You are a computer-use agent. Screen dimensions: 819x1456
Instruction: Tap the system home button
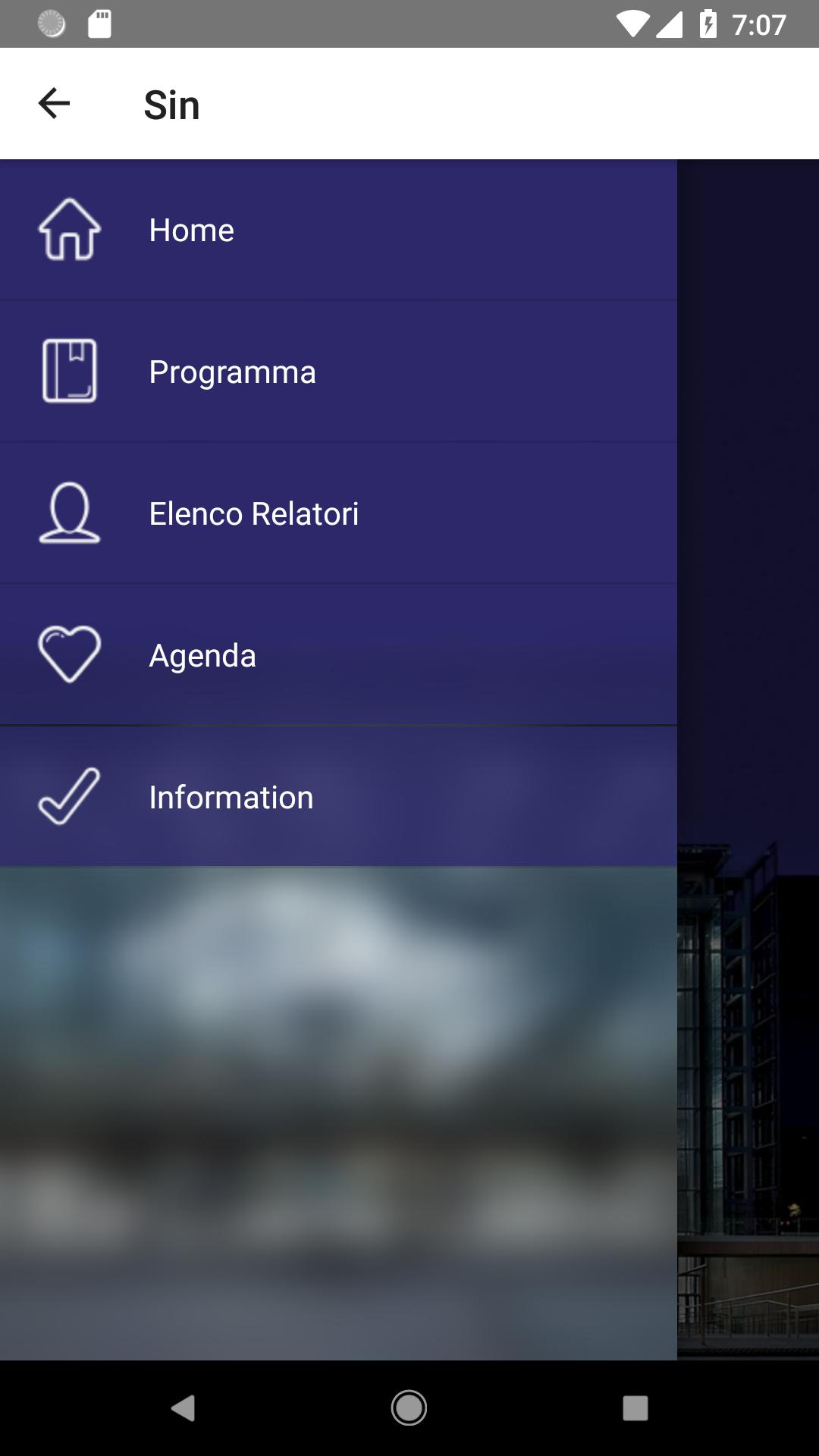point(409,1408)
